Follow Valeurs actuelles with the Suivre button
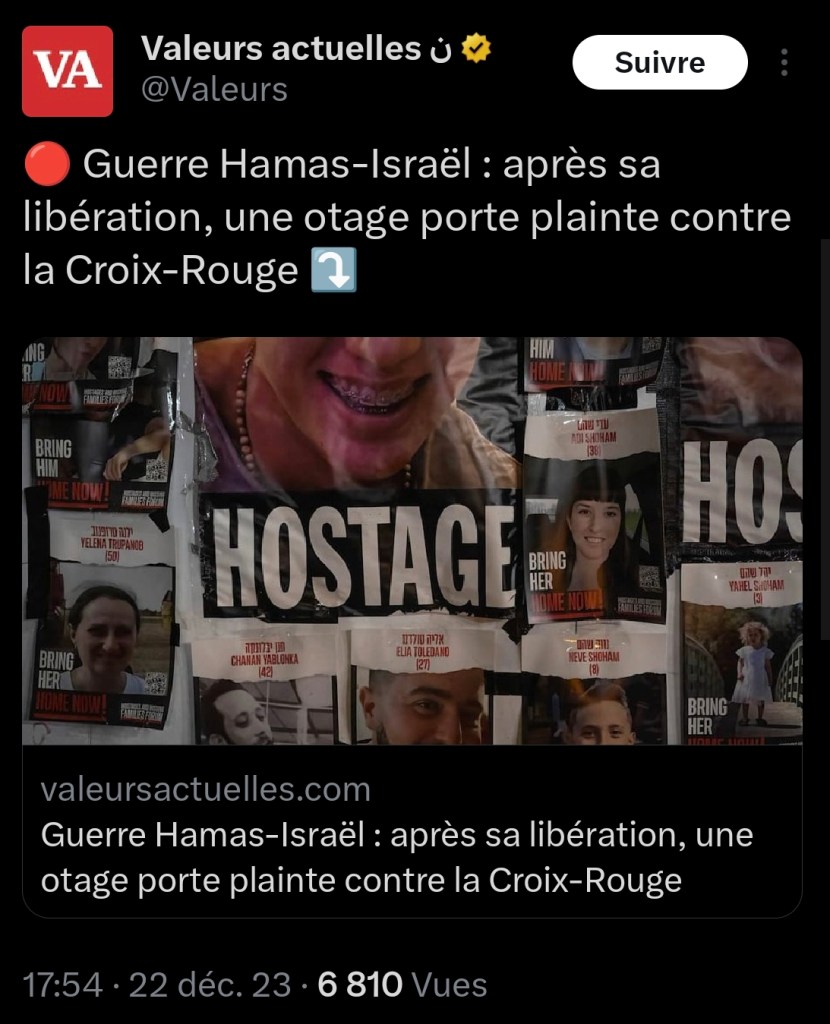Image resolution: width=830 pixels, height=1024 pixels. [x=659, y=63]
